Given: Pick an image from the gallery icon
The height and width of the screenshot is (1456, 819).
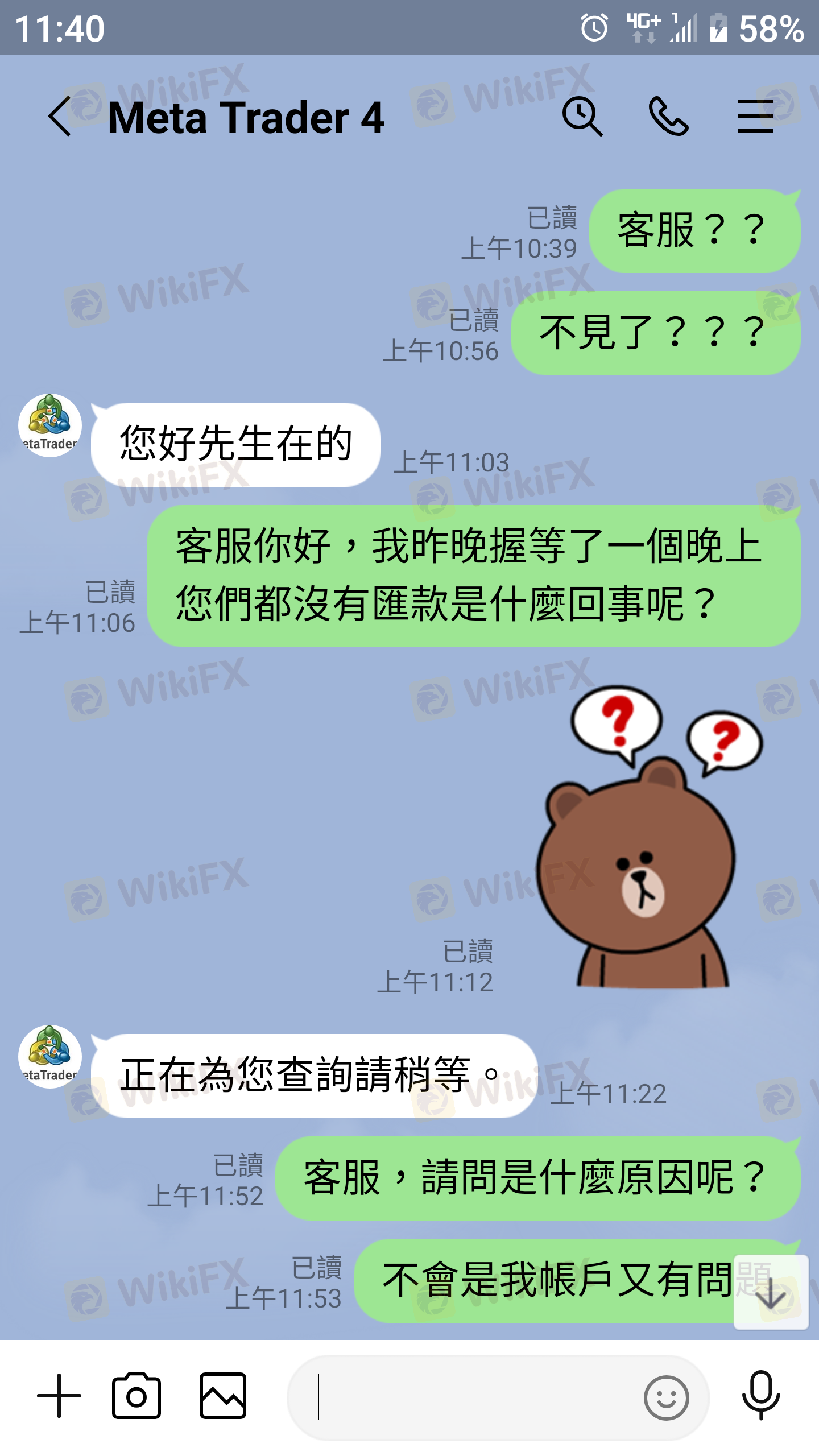Looking at the screenshot, I should point(223,1396).
